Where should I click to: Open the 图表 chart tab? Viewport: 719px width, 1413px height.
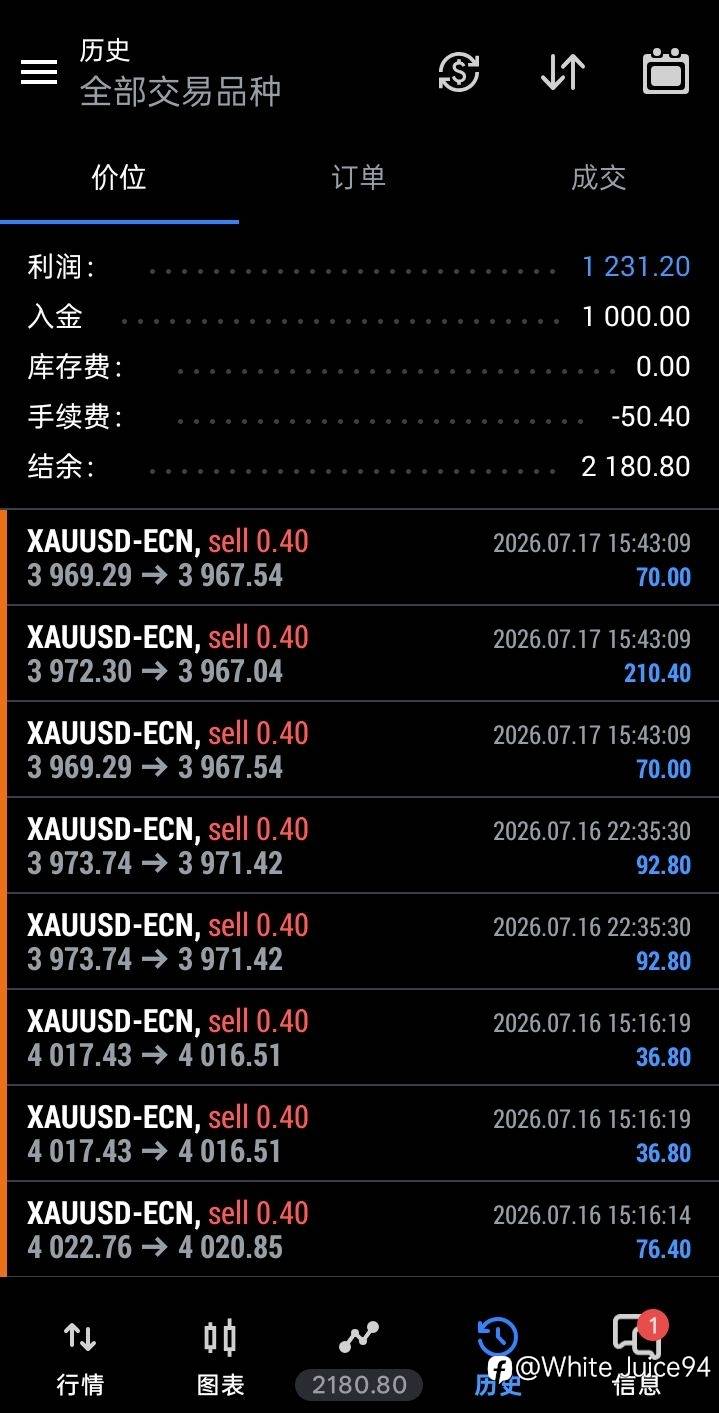pyautogui.click(x=220, y=1358)
